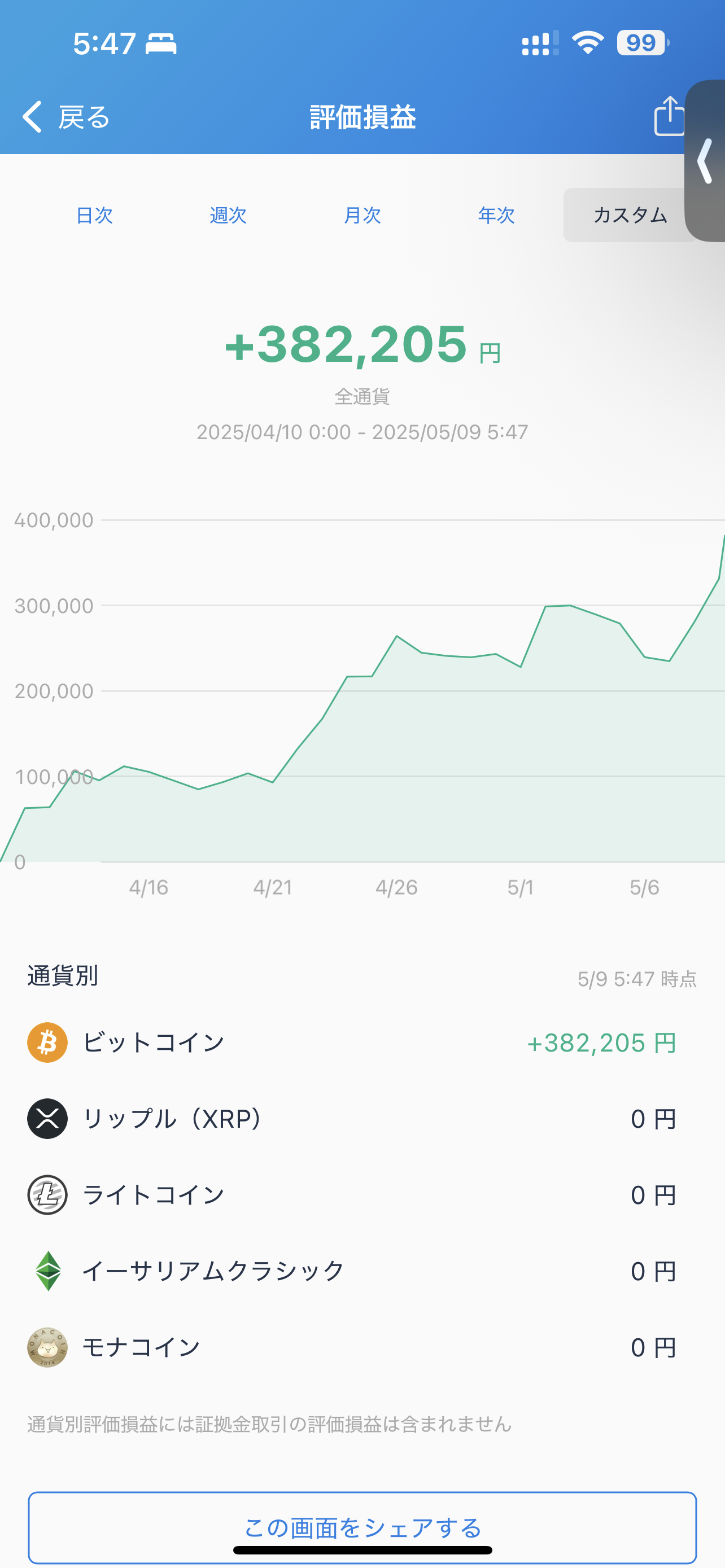Expand the side panel arrow handle

click(705, 161)
